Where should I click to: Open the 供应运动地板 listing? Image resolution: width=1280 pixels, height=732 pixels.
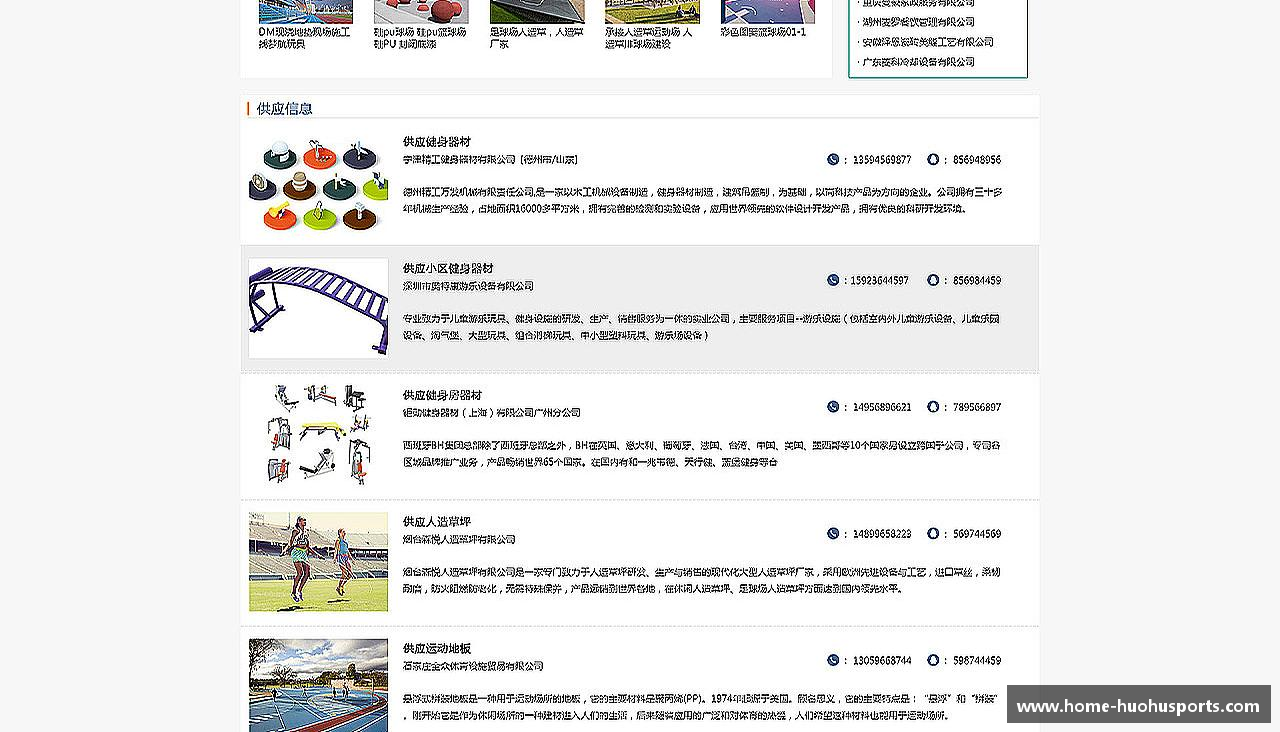tap(436, 648)
